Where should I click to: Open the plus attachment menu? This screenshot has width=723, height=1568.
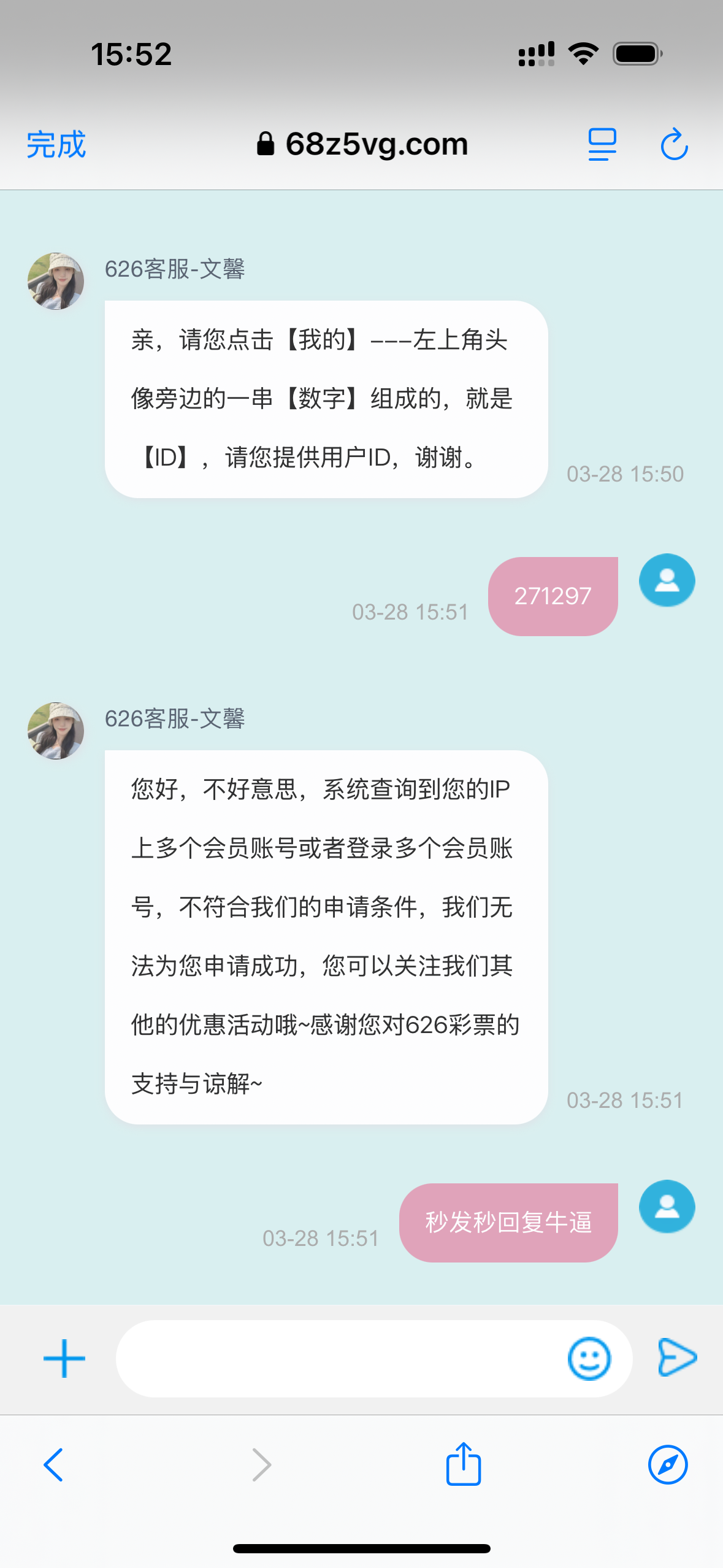[64, 1359]
